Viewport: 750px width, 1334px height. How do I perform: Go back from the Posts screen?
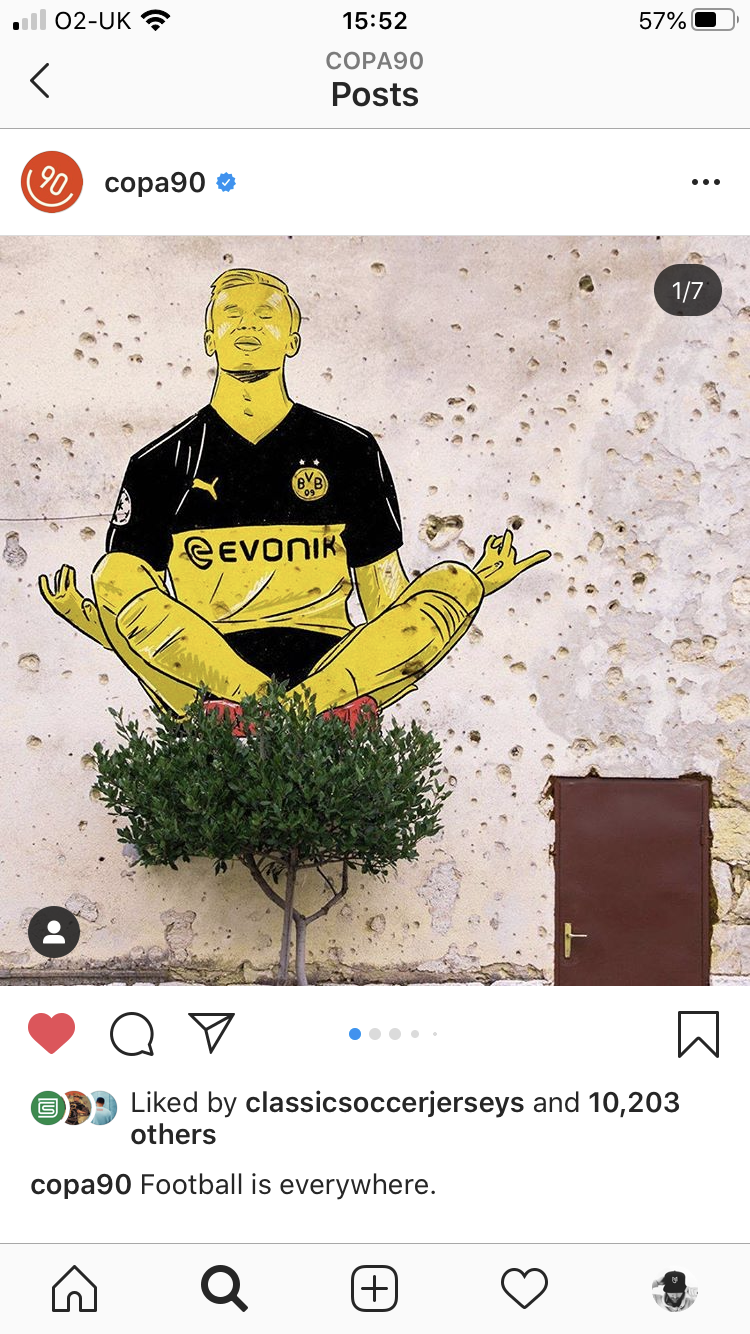pos(40,80)
